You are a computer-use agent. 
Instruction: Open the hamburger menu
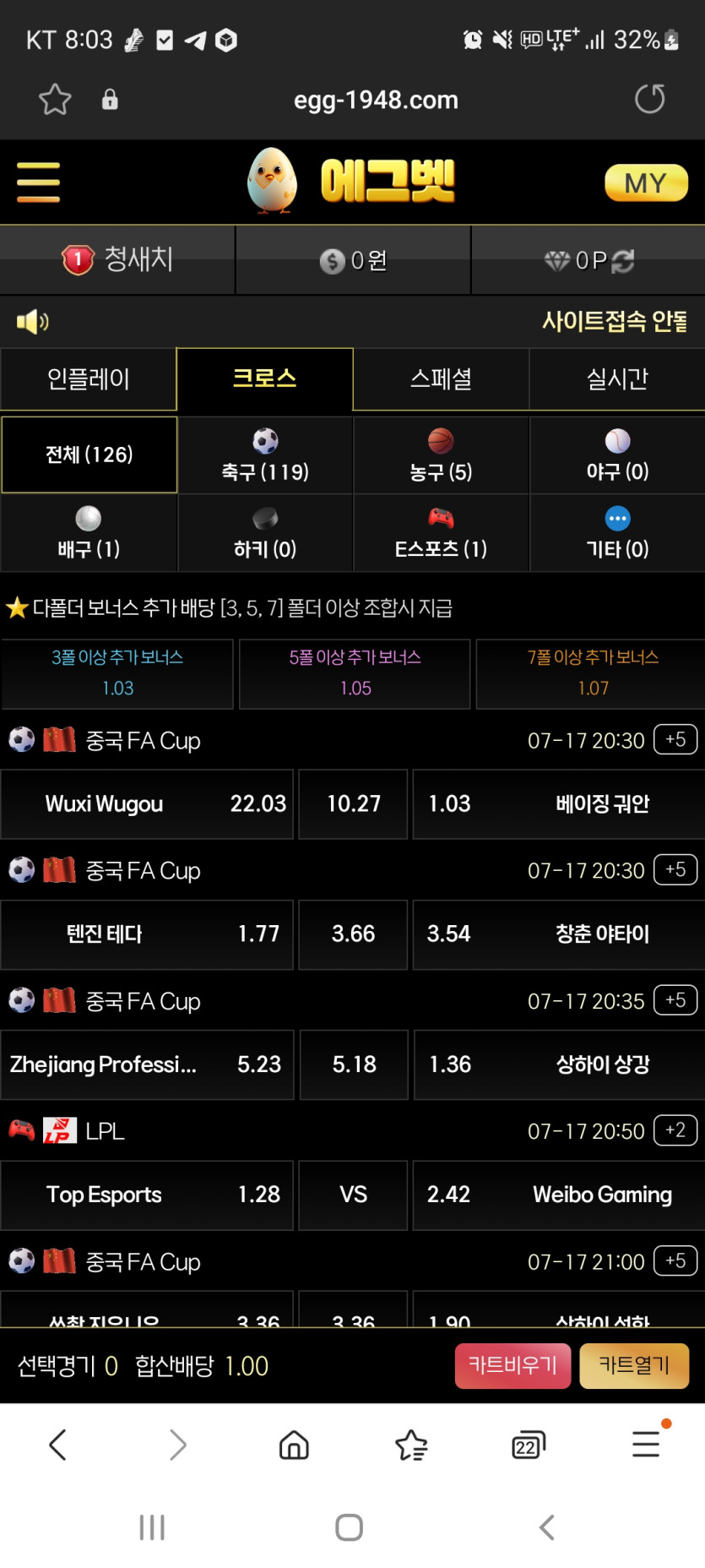click(38, 182)
